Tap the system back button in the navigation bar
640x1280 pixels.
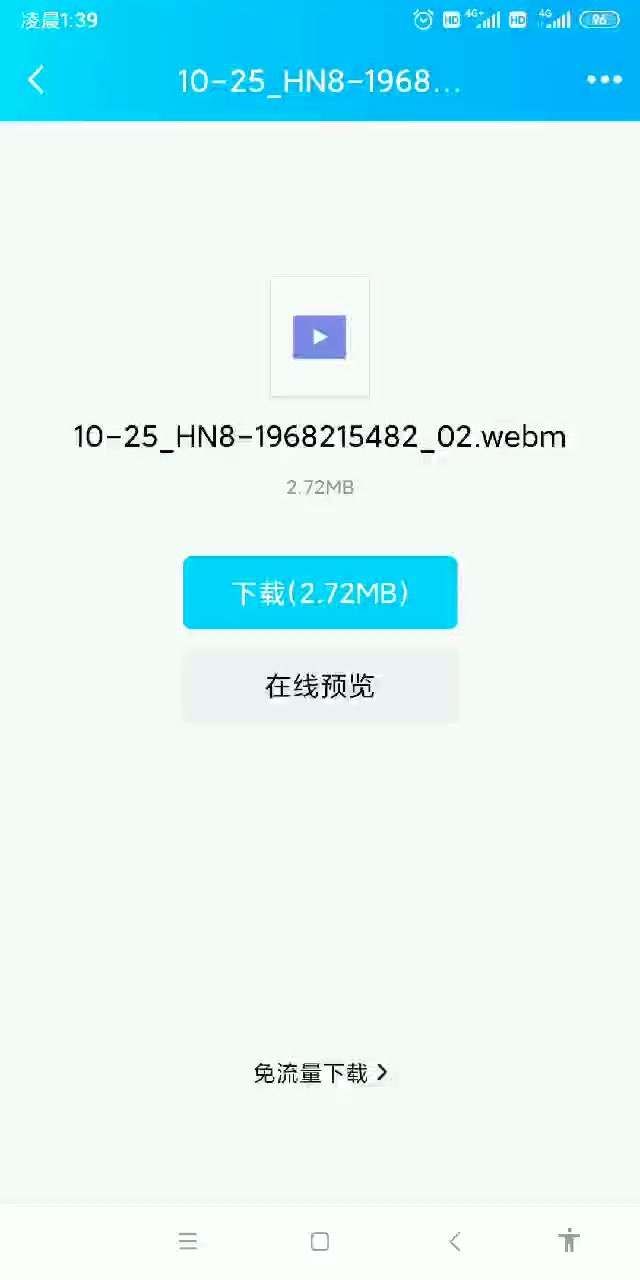coord(454,1241)
